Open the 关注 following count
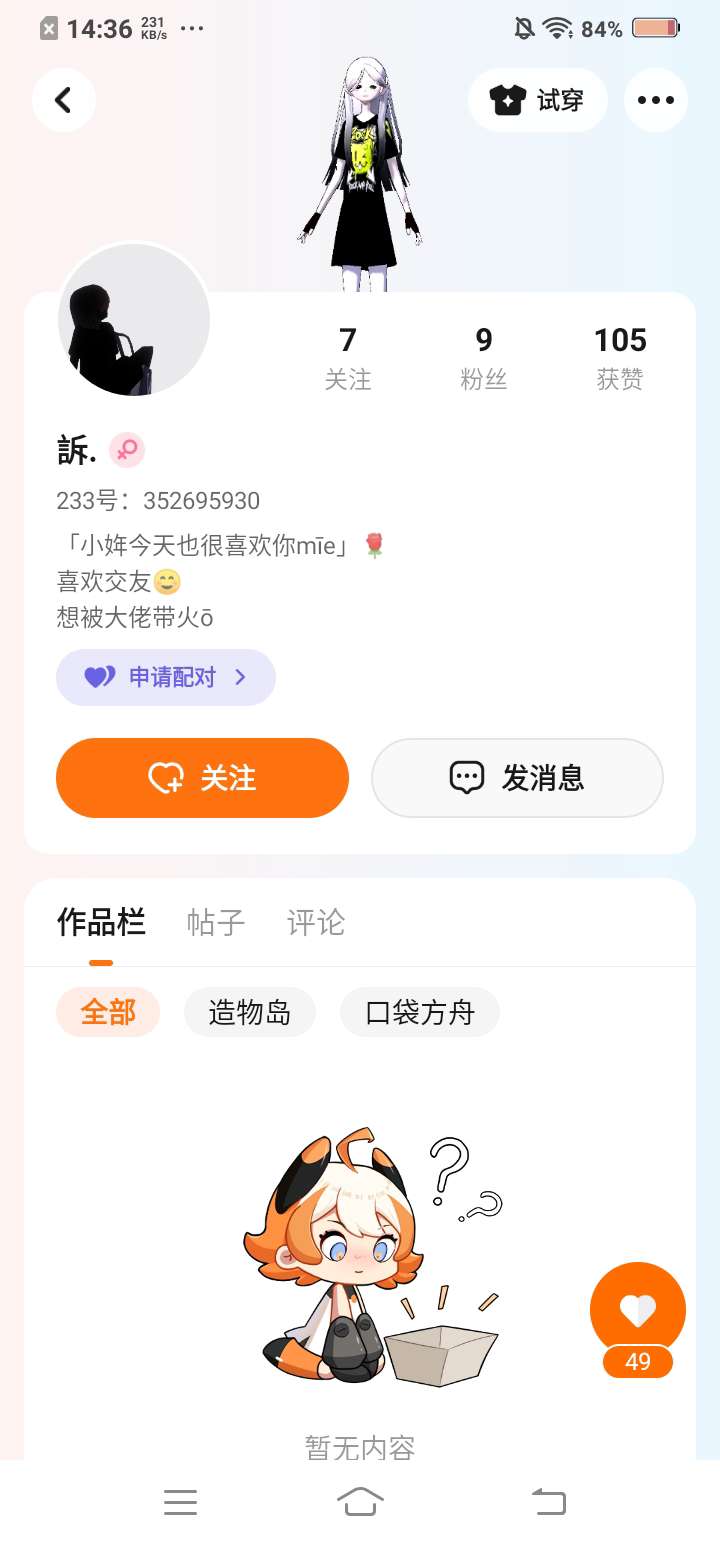 (x=347, y=358)
